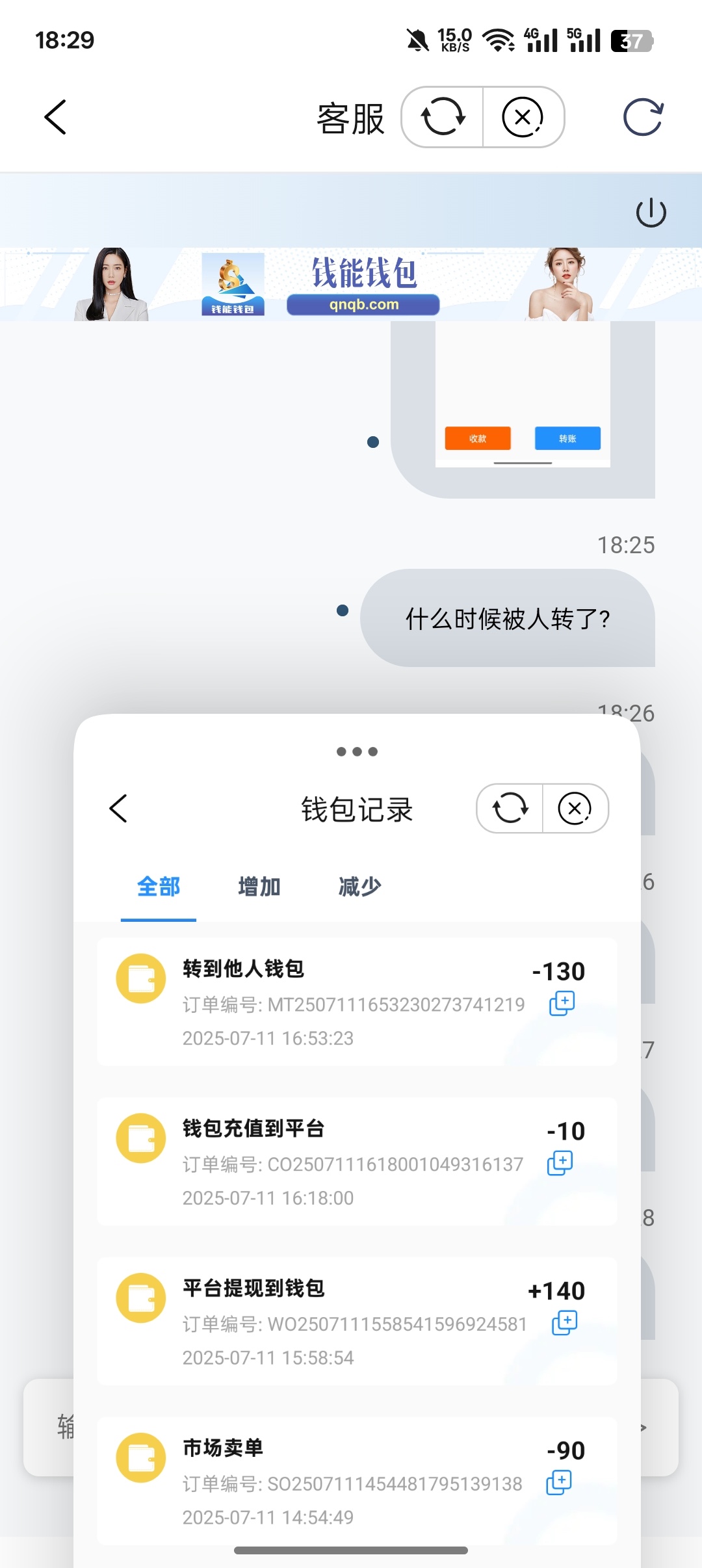Go back from the 客服 chat
702x1568 pixels.
[56, 117]
